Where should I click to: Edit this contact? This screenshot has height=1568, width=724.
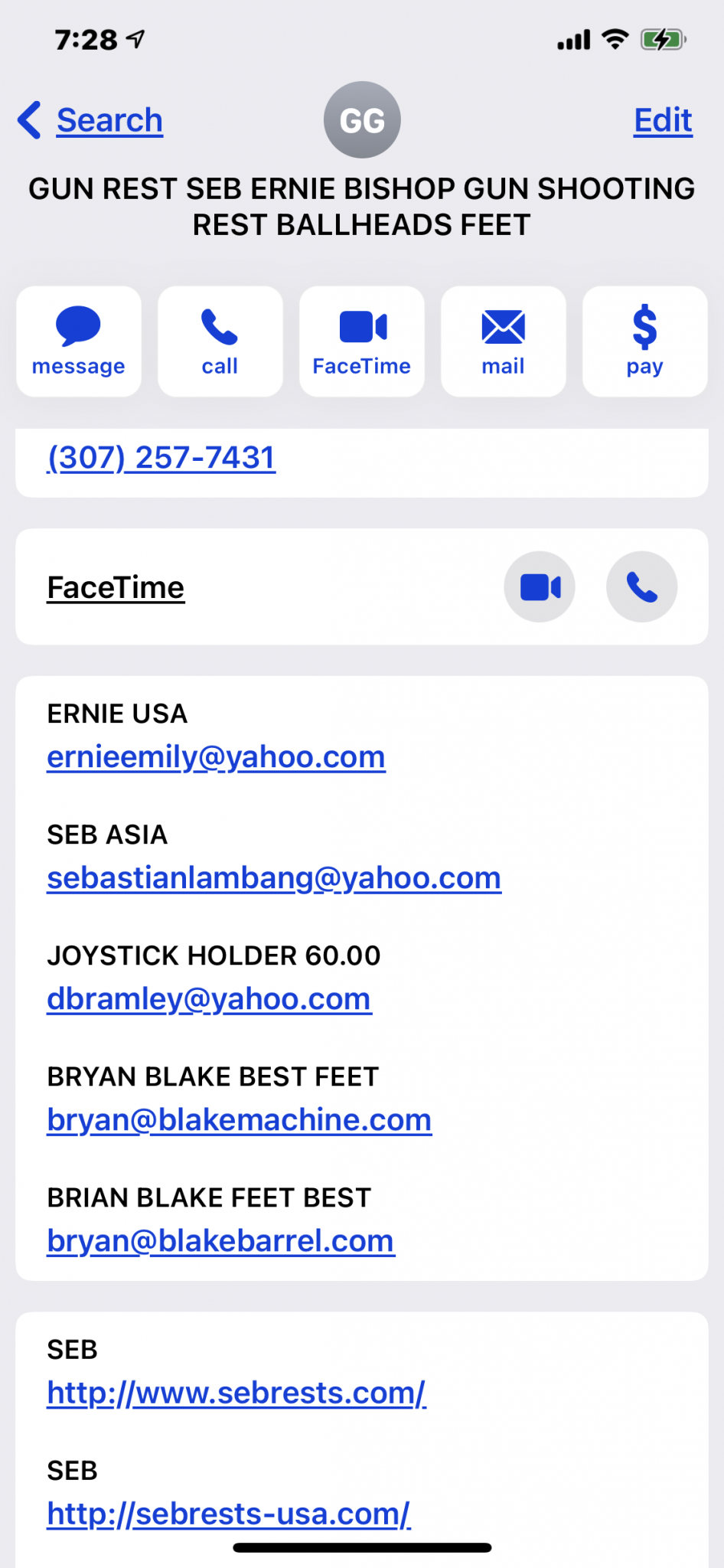pos(663,120)
